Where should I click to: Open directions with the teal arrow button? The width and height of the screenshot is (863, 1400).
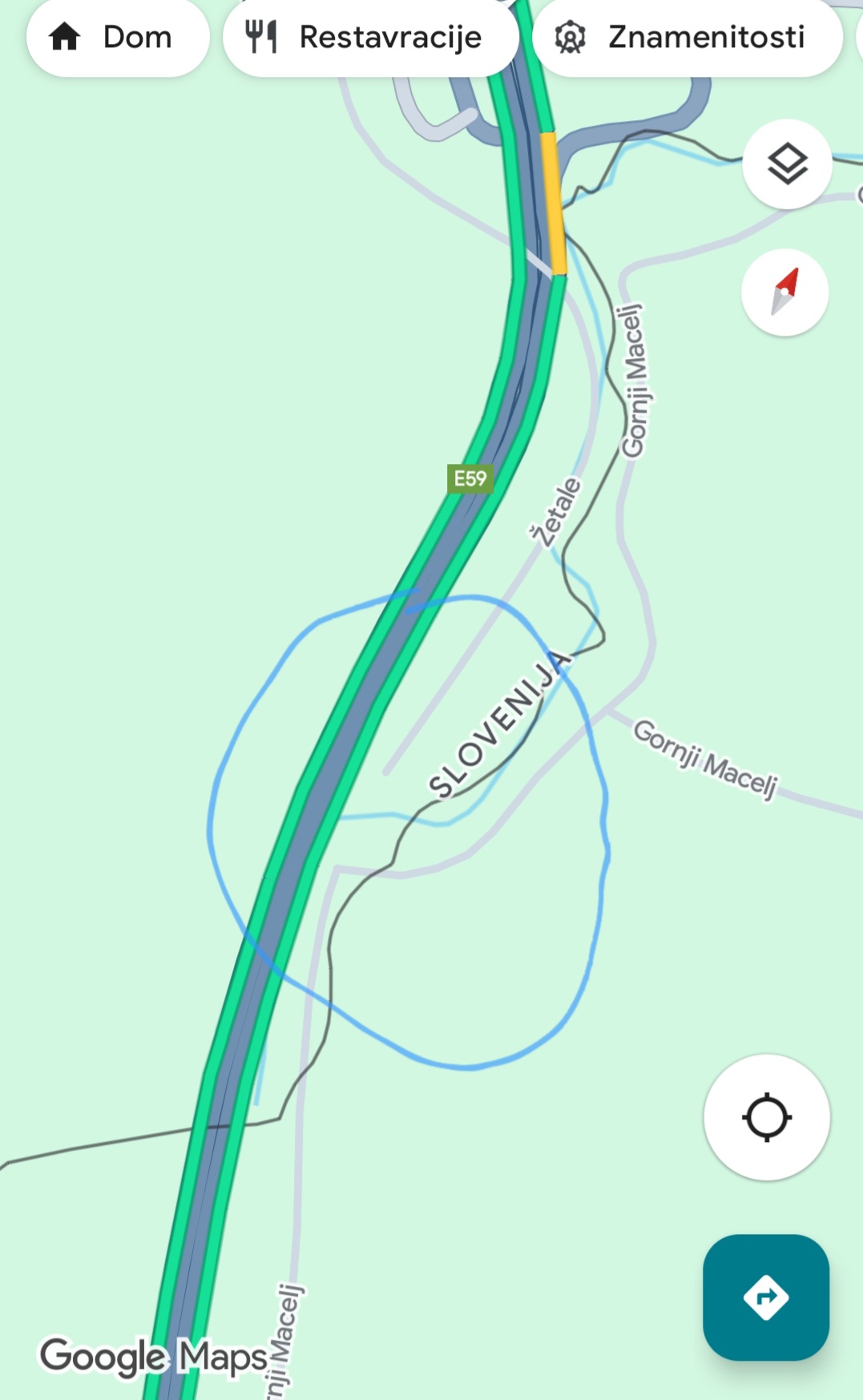coord(765,1297)
